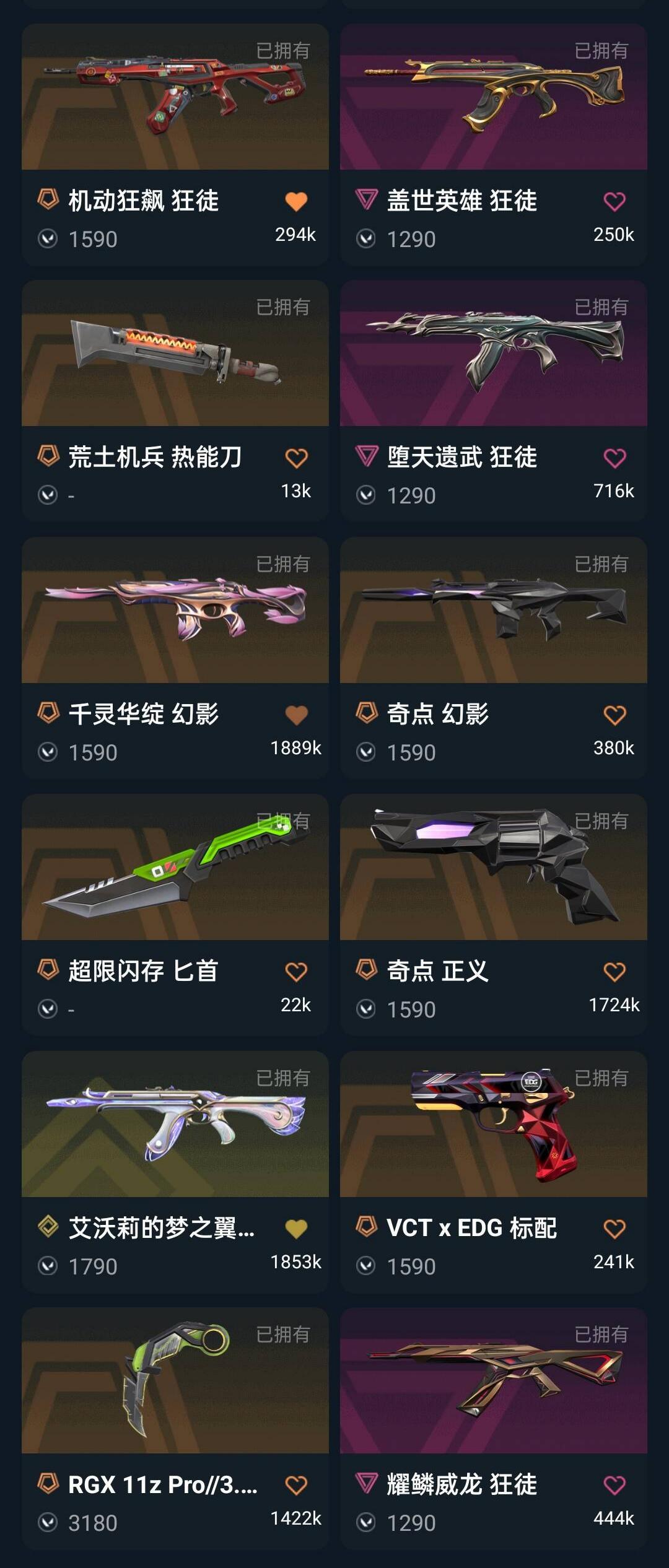The width and height of the screenshot is (669, 1568).
Task: Remove the like on 千灵华绽 幻影
Action: 296,715
